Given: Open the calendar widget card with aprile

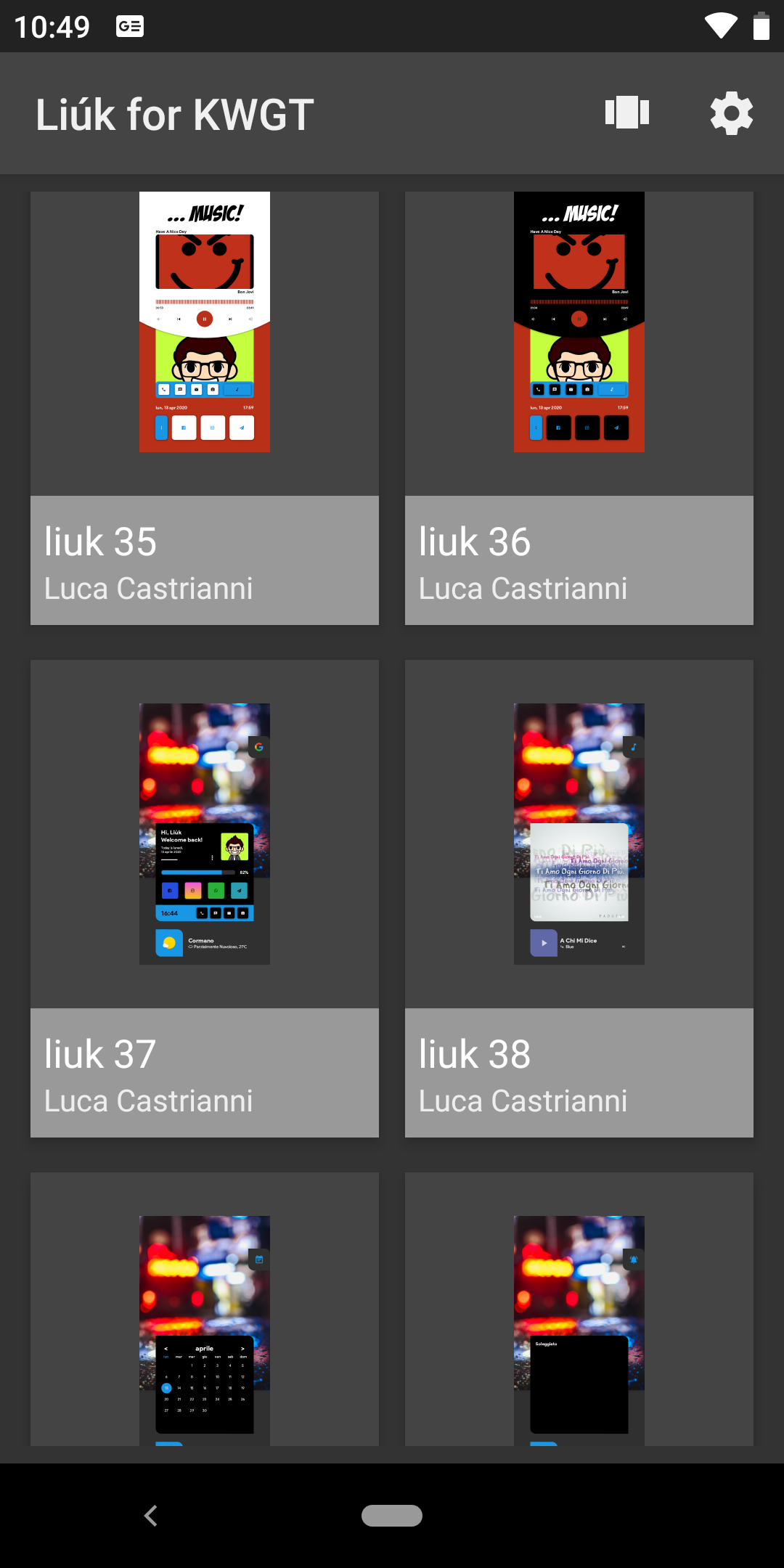Looking at the screenshot, I should [205, 1309].
